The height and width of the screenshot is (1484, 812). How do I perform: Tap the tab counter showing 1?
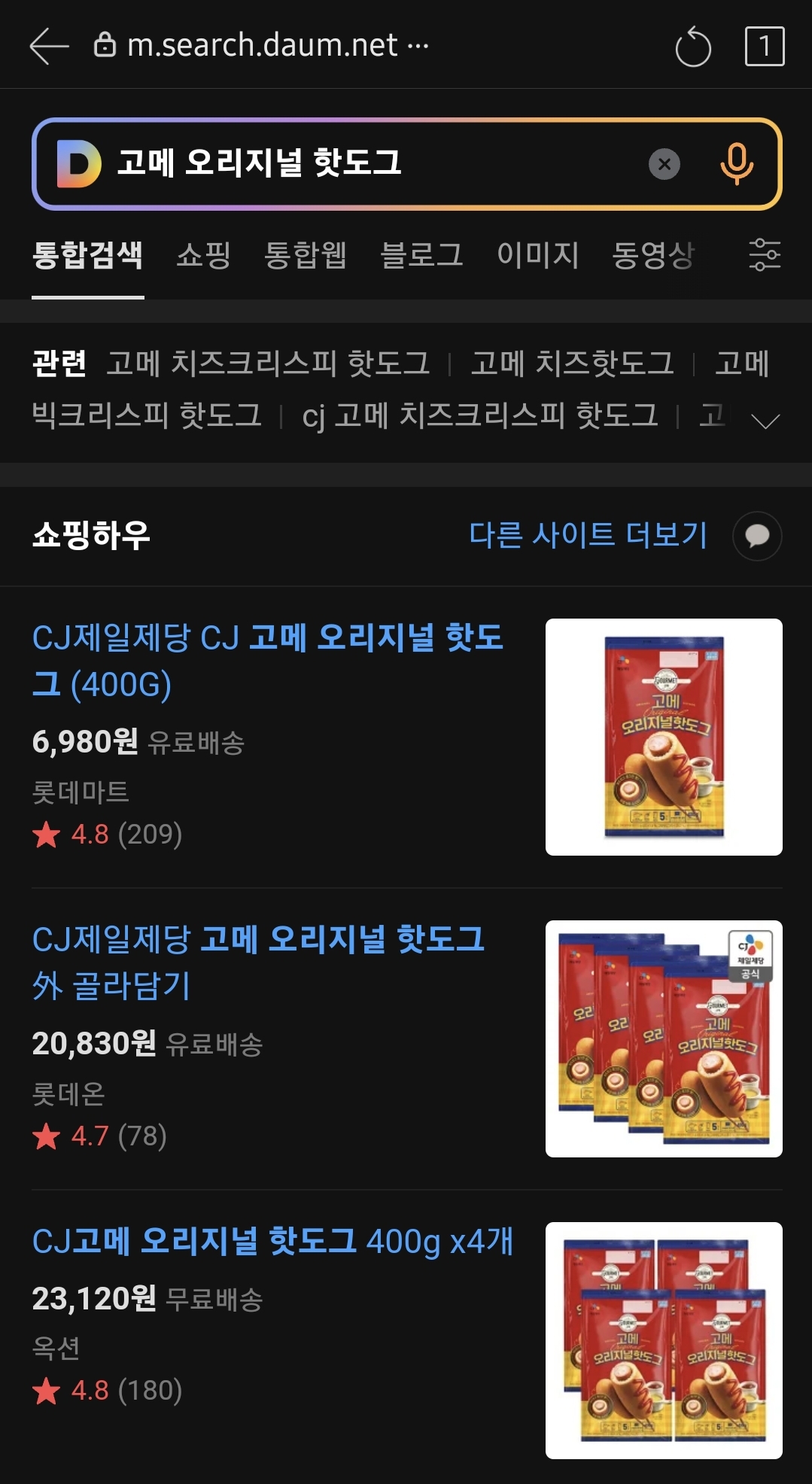pos(764,47)
